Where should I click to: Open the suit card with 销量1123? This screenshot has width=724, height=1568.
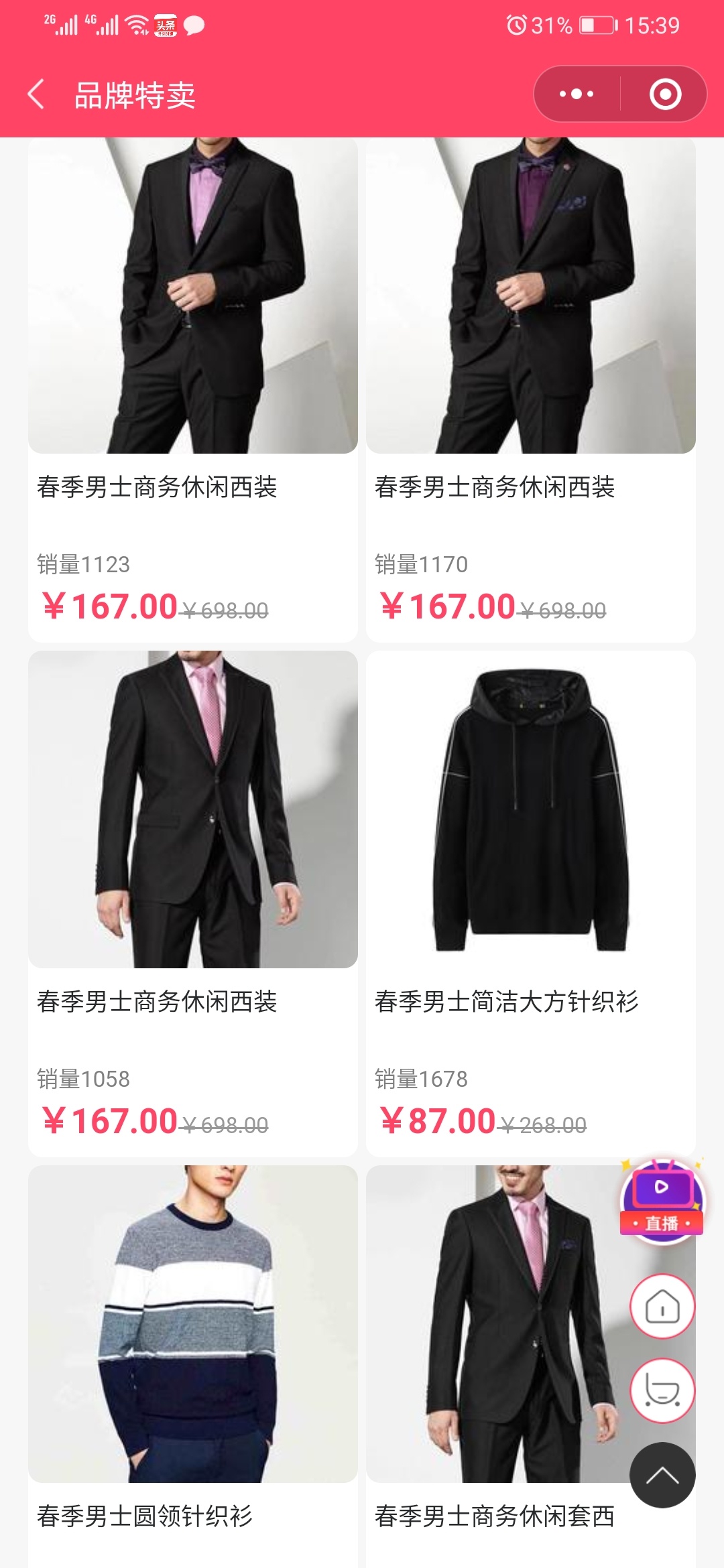(x=192, y=389)
